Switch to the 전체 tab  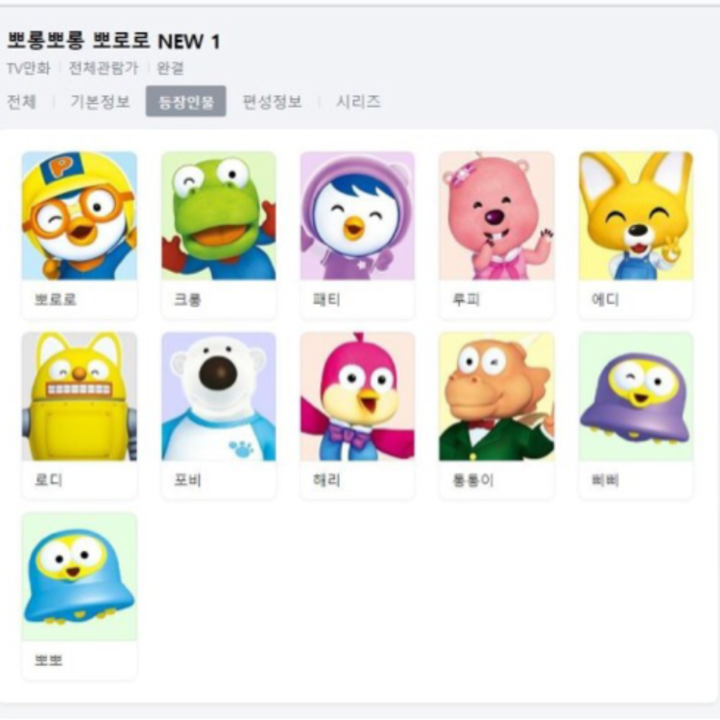(x=21, y=102)
